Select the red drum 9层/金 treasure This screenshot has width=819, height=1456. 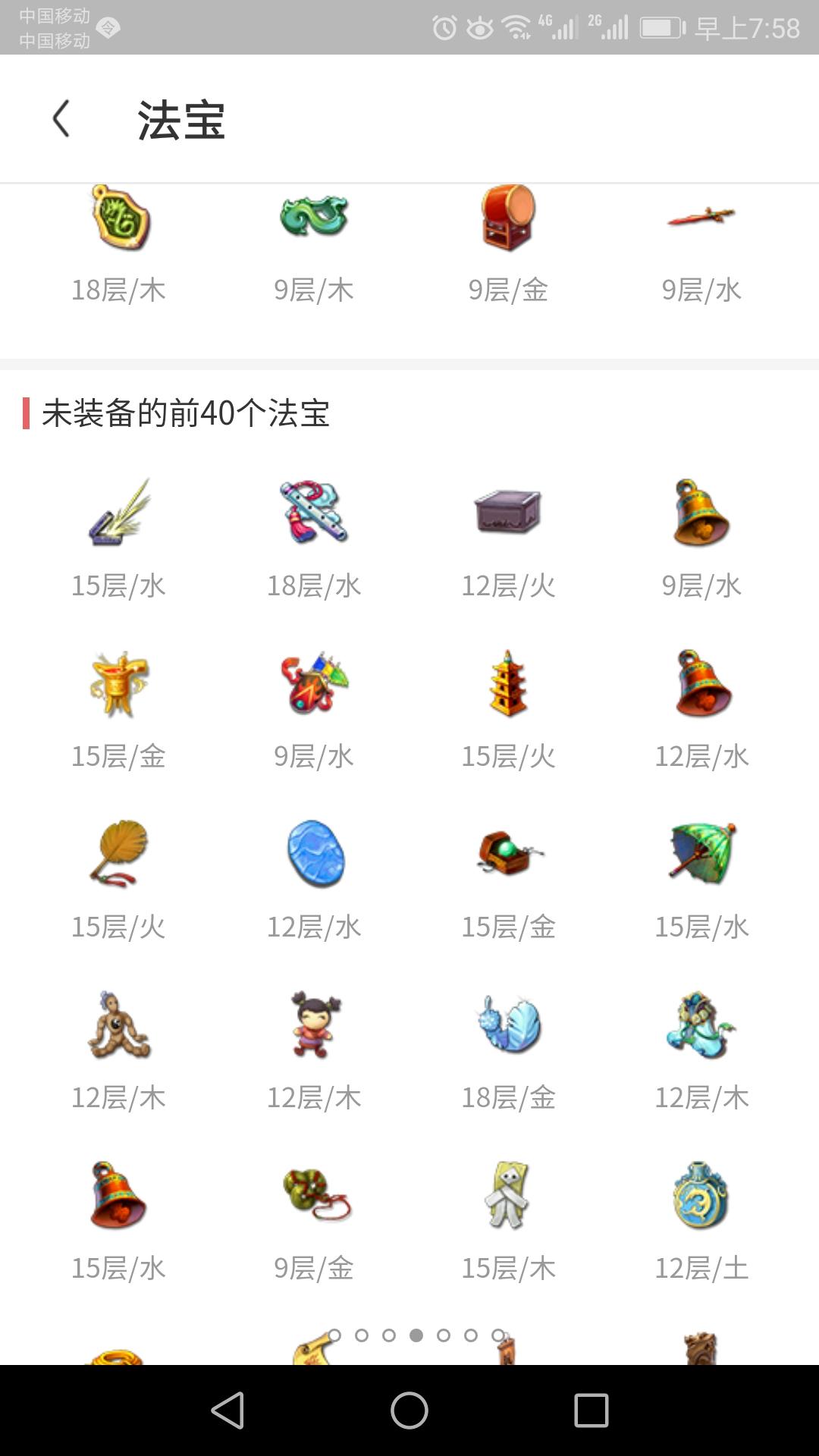508,220
